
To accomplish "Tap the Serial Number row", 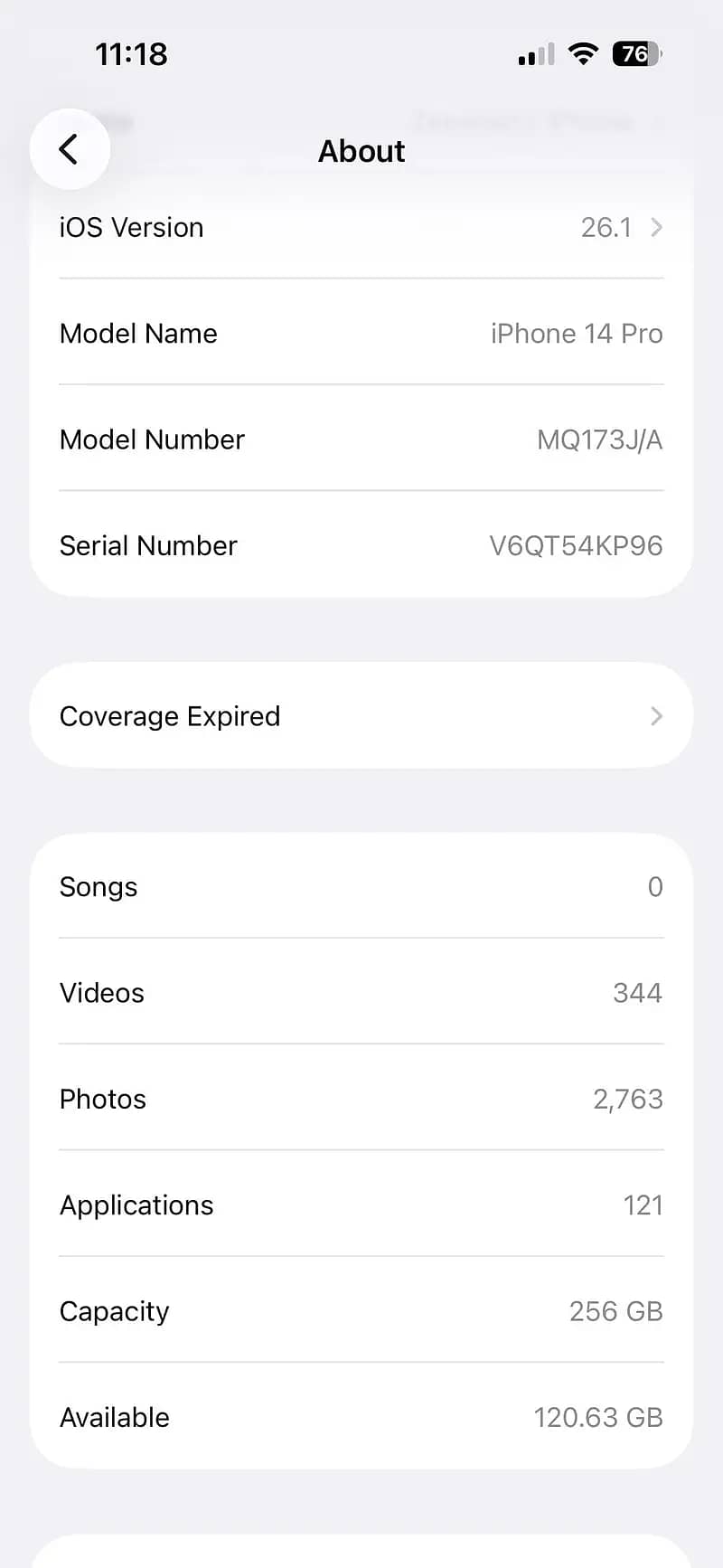I will coord(361,545).
